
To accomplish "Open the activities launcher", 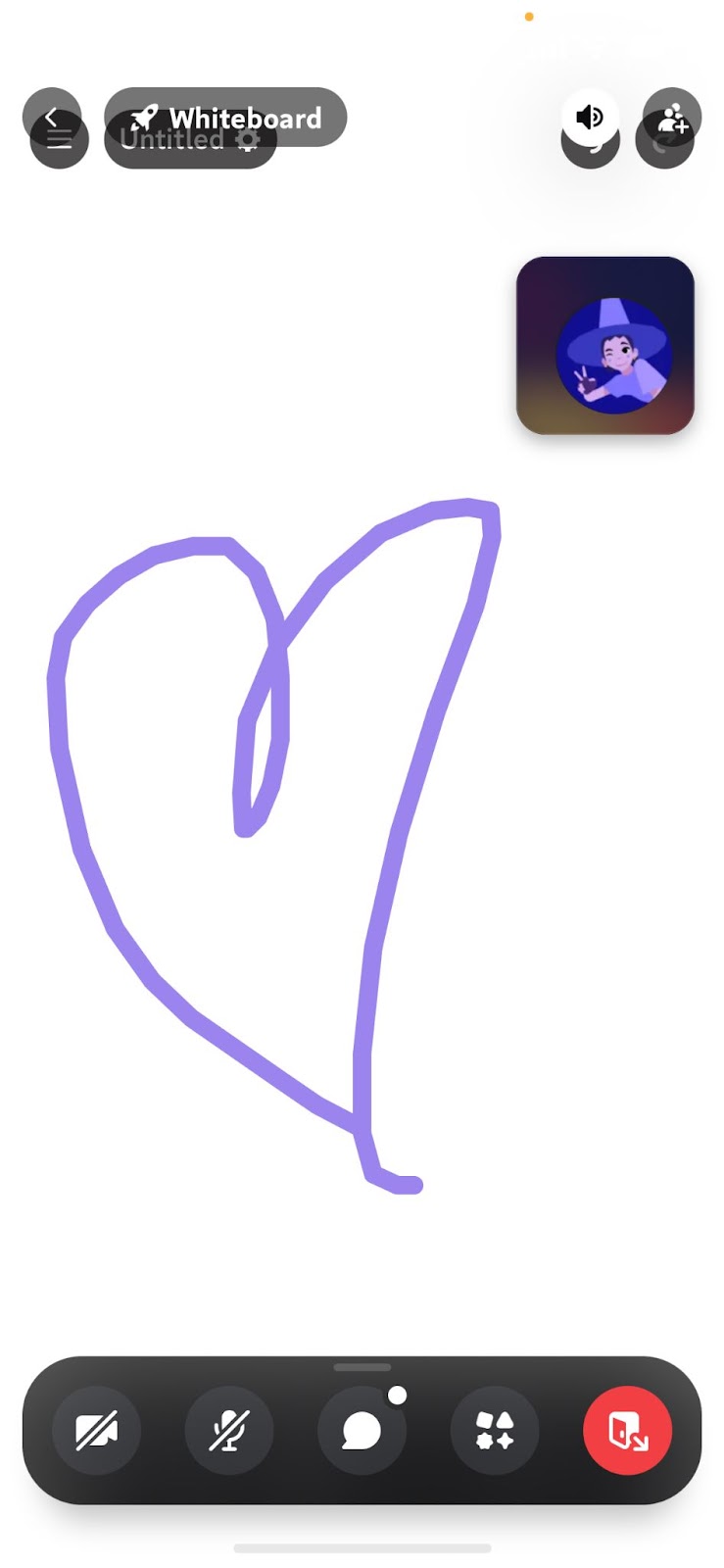I will coord(495,1430).
